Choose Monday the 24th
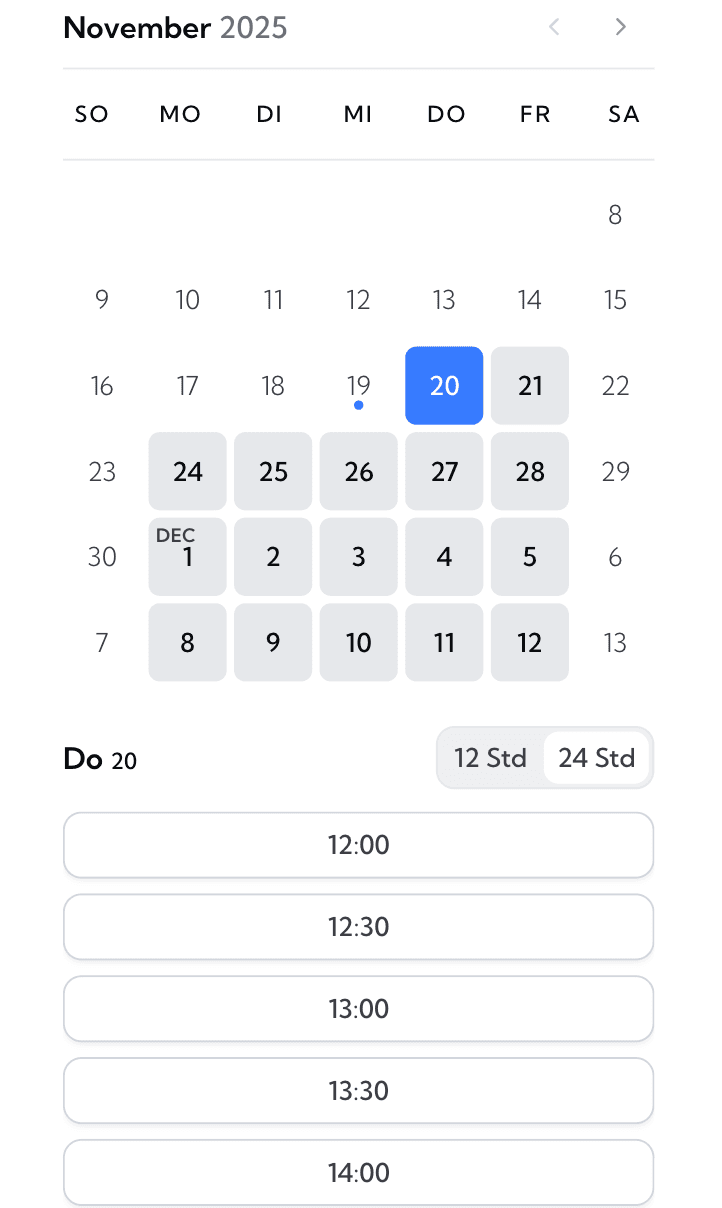 click(x=188, y=472)
